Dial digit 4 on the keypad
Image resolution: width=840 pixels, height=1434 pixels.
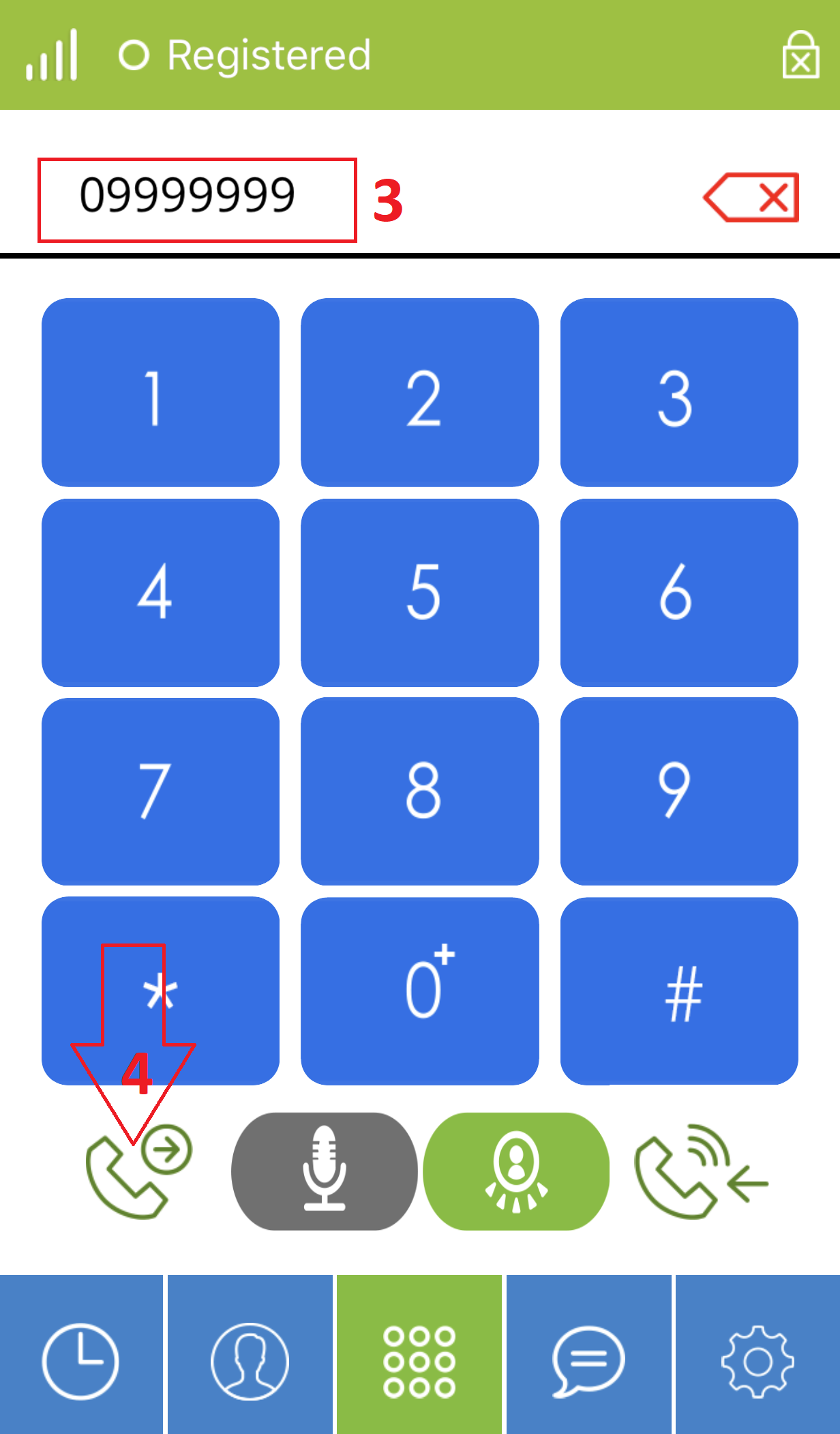click(160, 593)
